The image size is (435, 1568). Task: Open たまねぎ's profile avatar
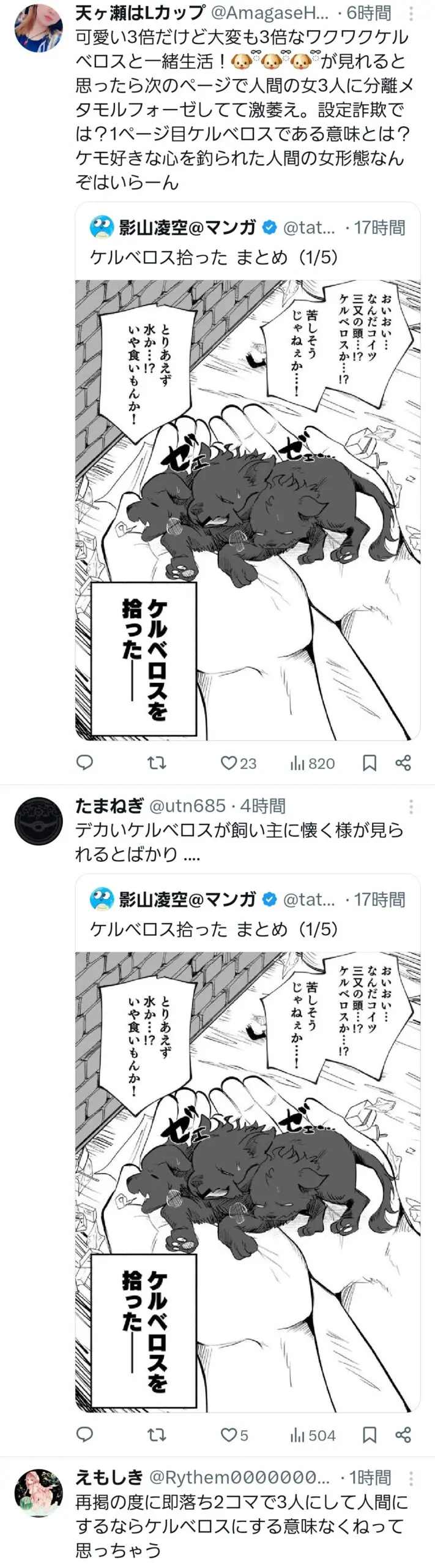point(39,821)
